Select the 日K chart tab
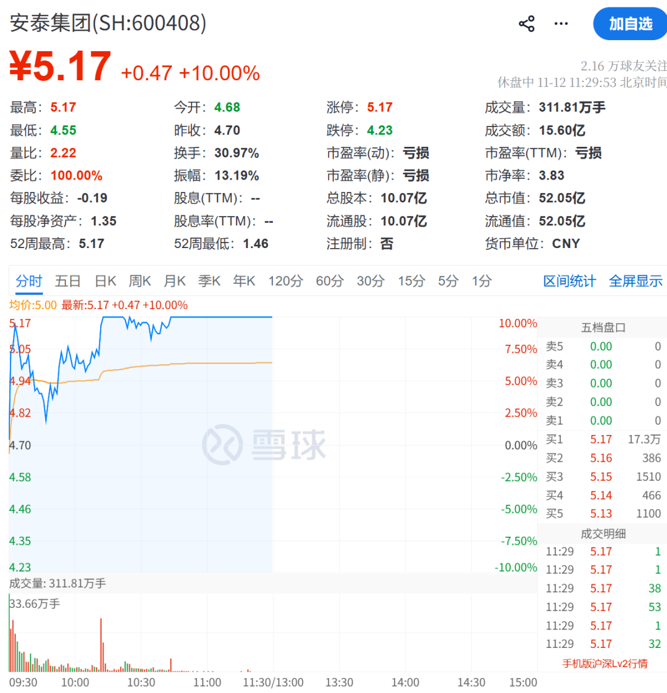667x693 pixels. click(x=105, y=281)
